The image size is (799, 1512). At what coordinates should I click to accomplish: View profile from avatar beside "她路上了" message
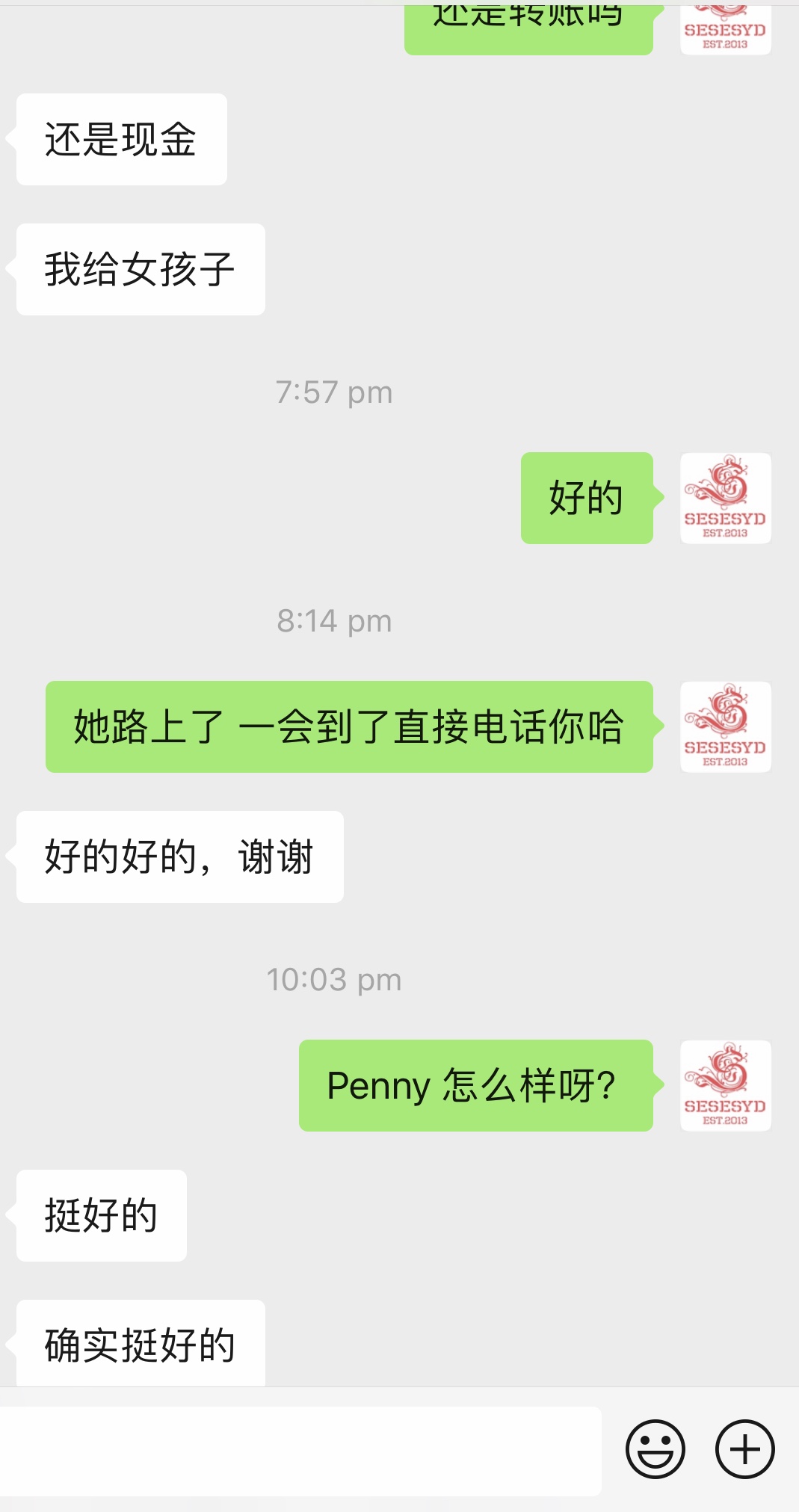tap(725, 726)
